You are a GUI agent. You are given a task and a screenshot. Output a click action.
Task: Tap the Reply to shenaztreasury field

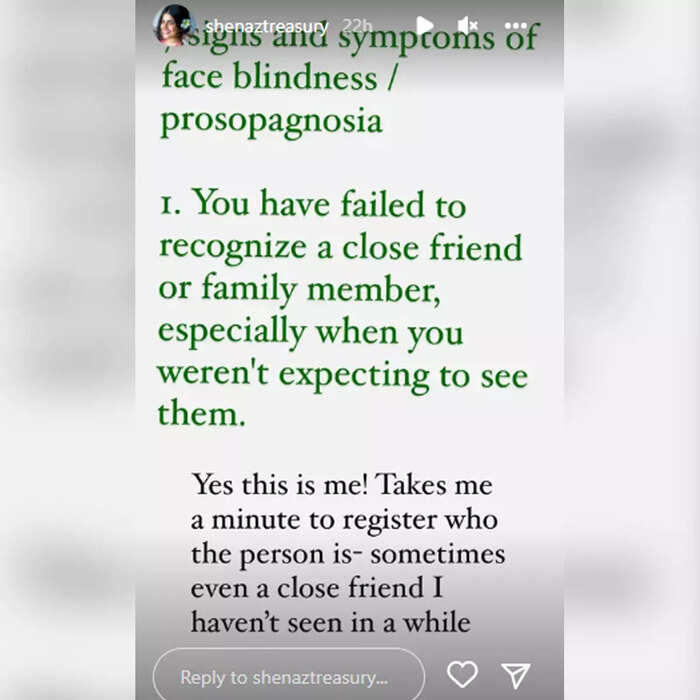click(x=289, y=677)
